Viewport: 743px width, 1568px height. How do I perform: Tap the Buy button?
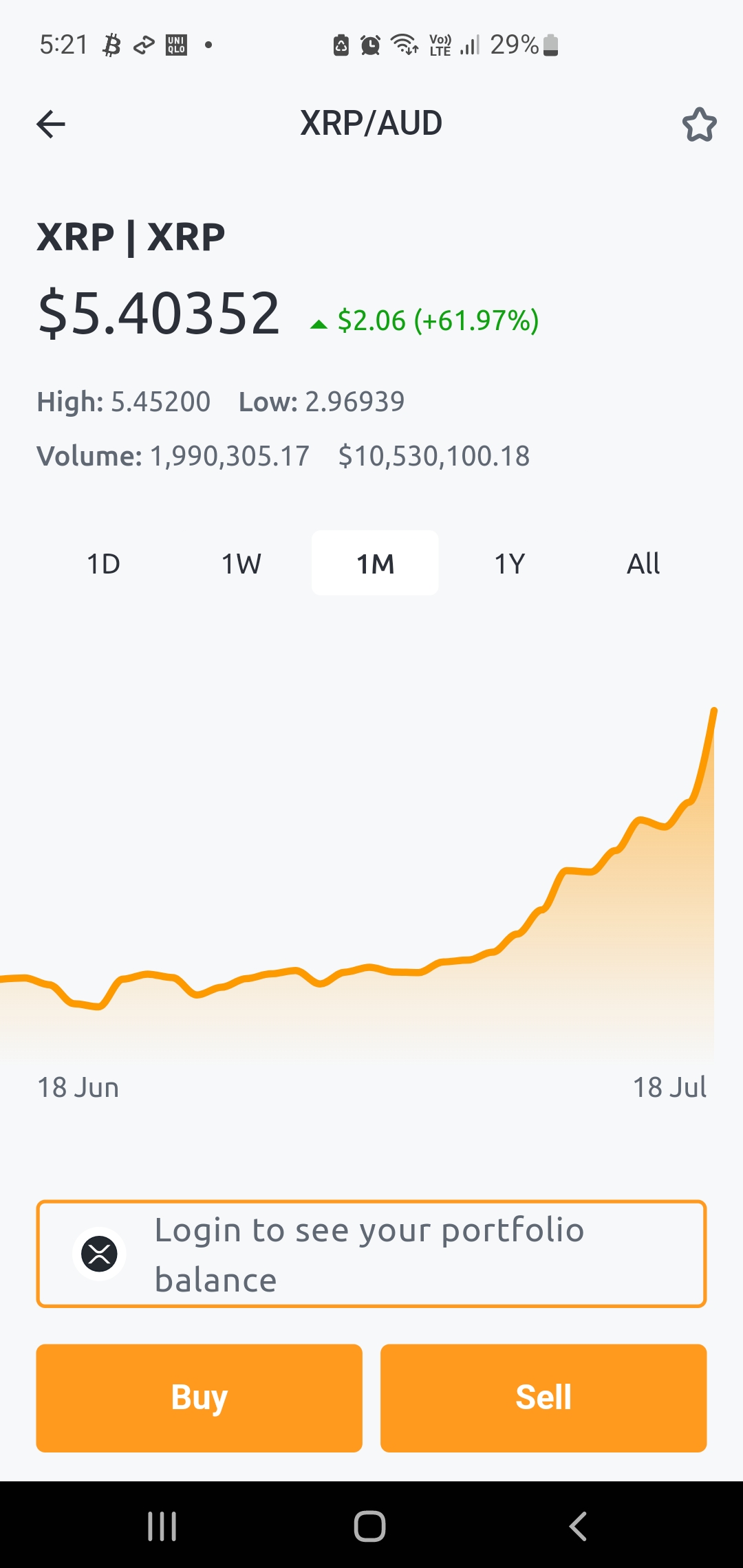click(200, 1398)
